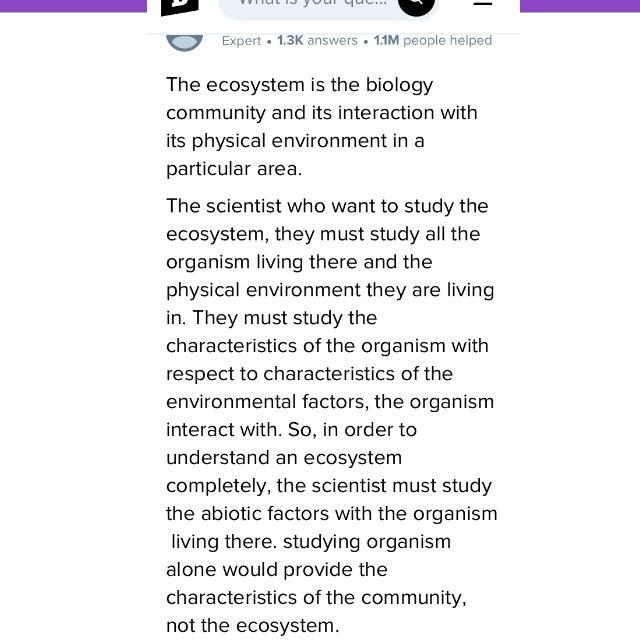The image size is (640, 640).
Task: Tap the 'What is your question' search field
Action: pos(310,3)
